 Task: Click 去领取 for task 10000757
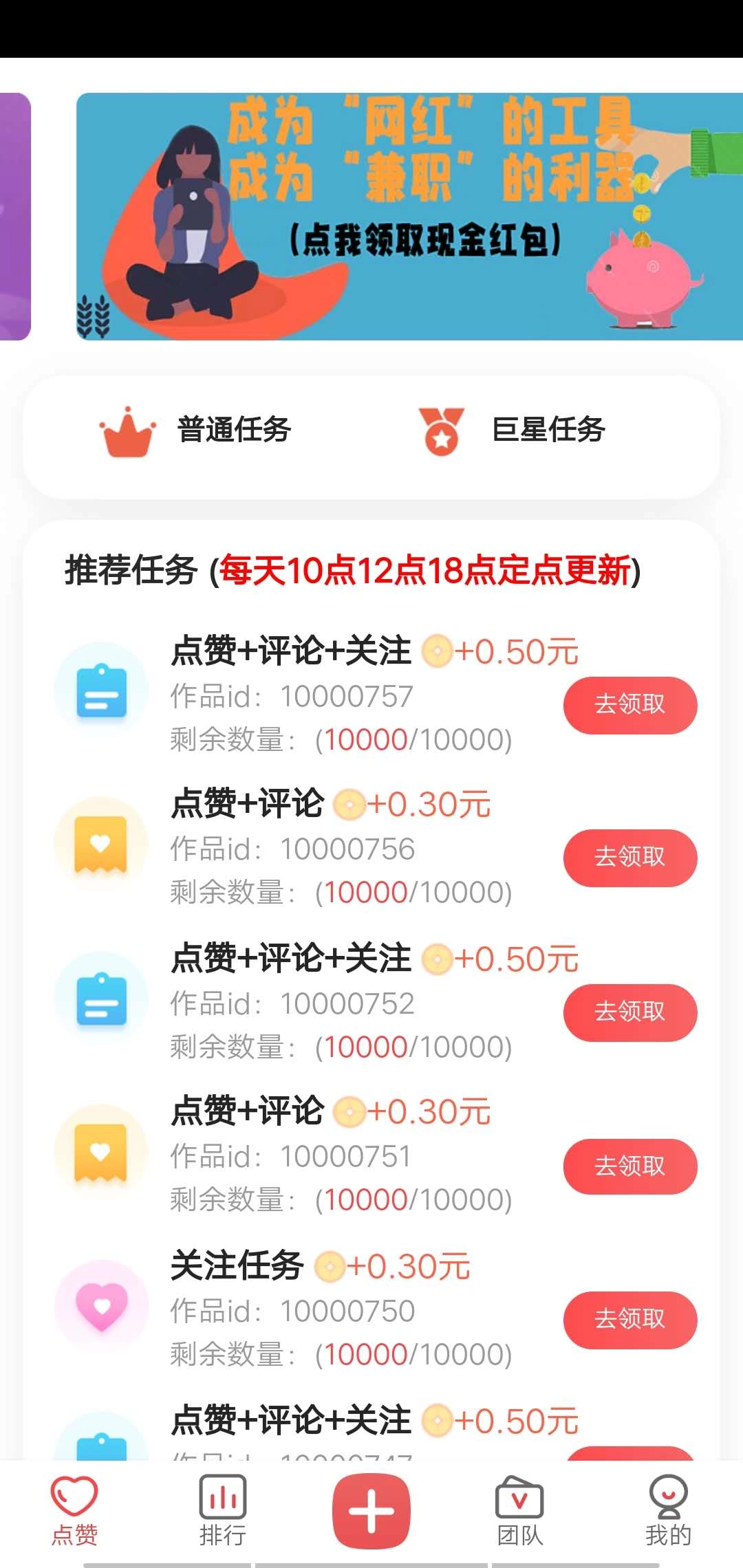click(x=629, y=705)
